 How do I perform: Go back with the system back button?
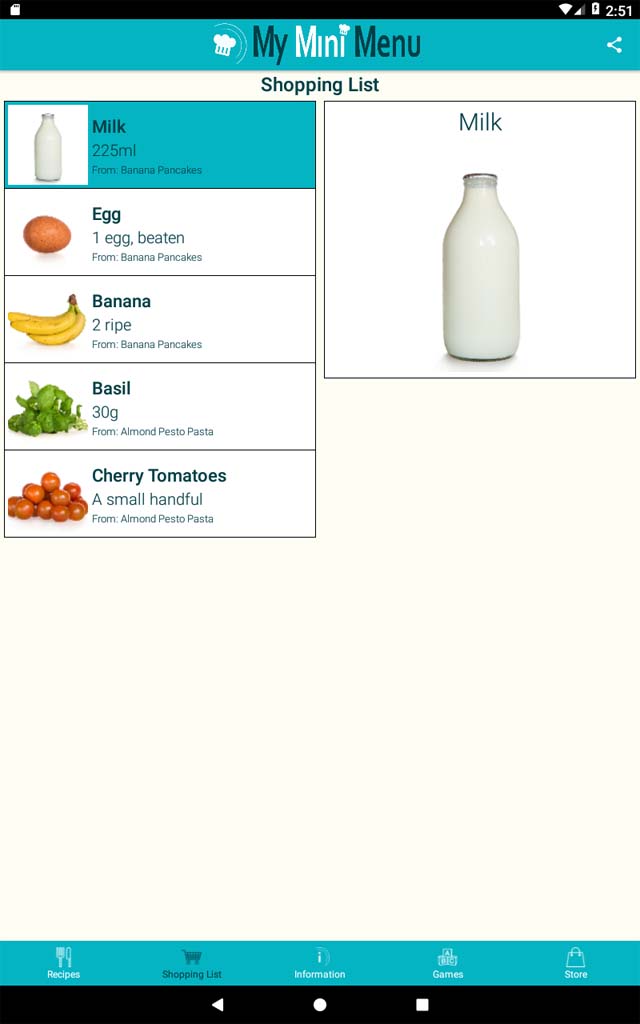217,1004
